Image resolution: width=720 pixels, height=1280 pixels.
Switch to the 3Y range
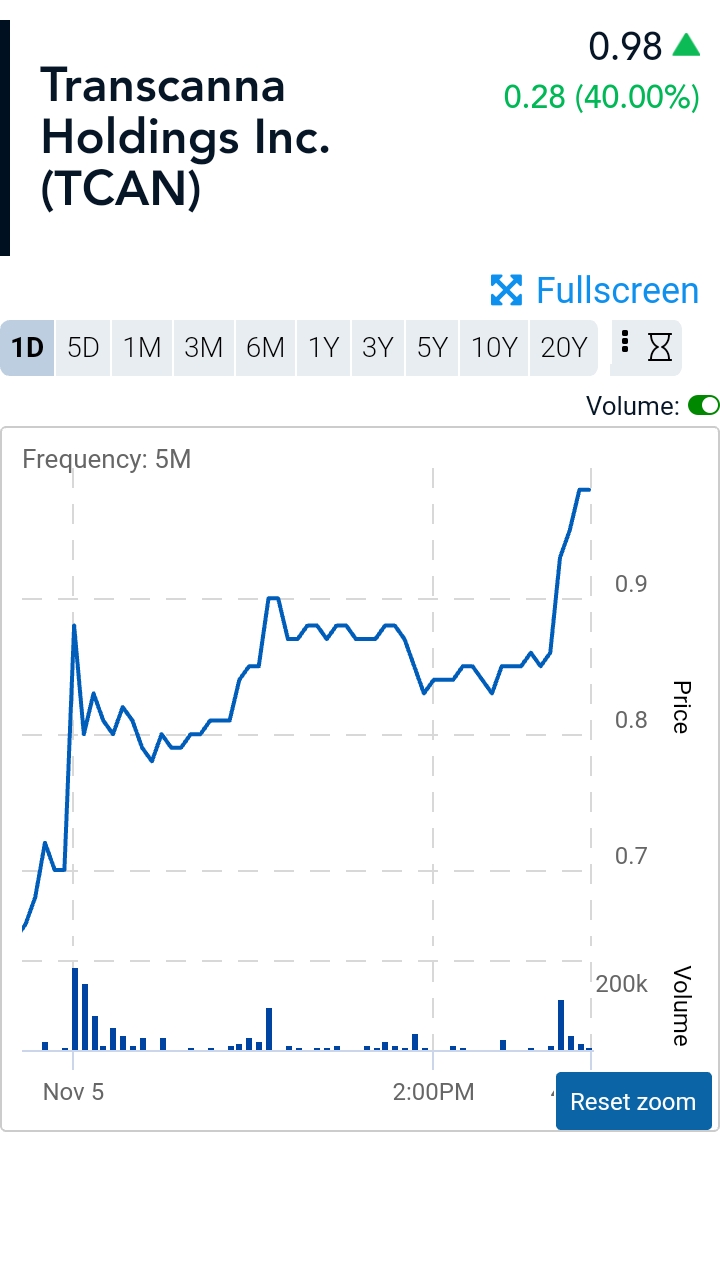point(377,348)
